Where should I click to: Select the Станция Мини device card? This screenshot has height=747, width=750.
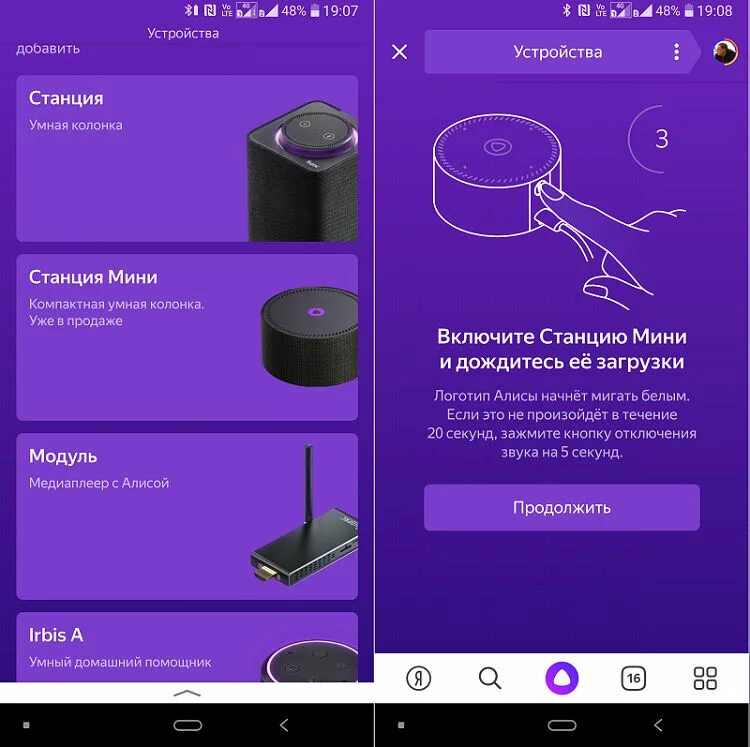(x=187, y=337)
